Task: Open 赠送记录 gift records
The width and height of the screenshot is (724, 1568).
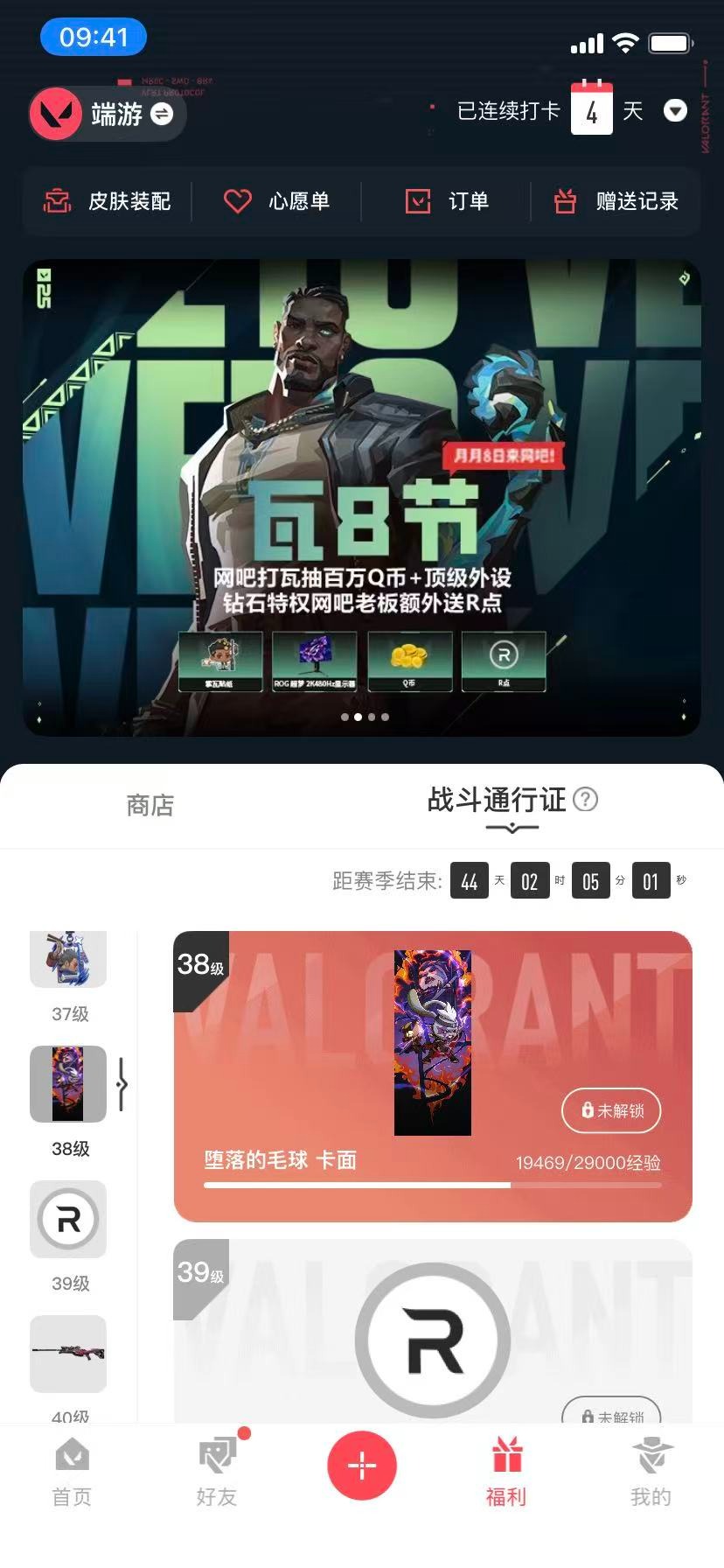Action: tap(616, 201)
